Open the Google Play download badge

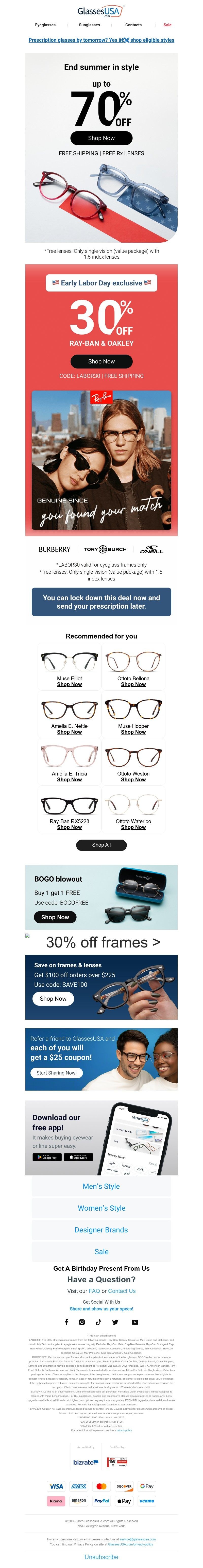(47, 1157)
